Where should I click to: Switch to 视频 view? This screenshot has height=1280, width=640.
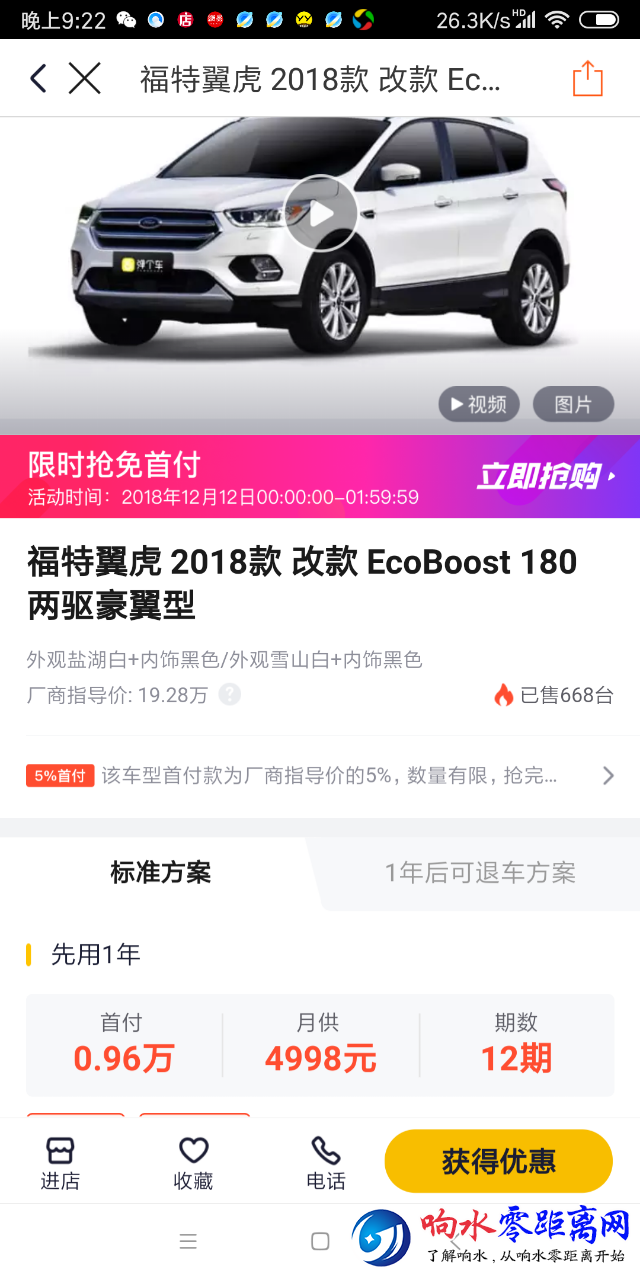coord(479,404)
